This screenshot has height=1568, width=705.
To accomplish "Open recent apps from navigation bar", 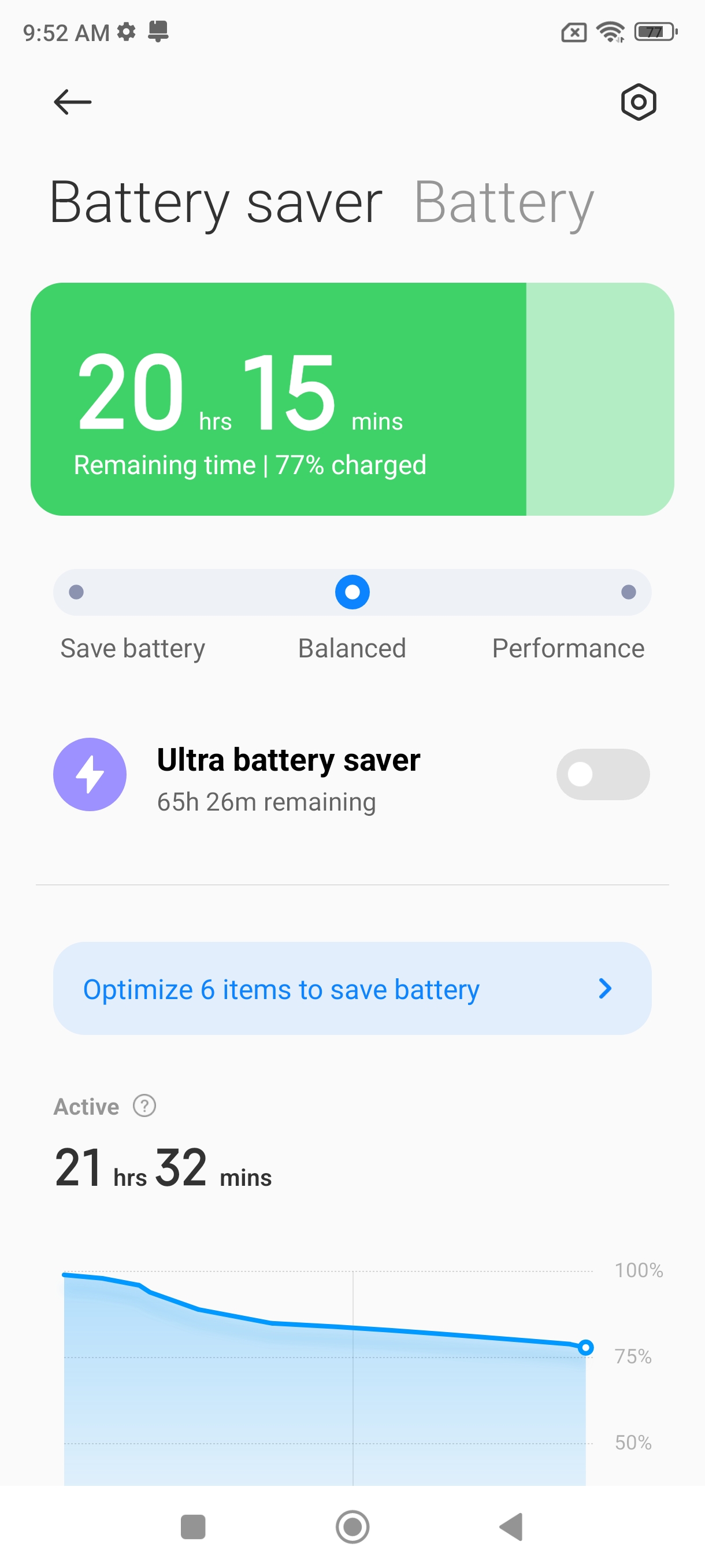I will pyautogui.click(x=193, y=1526).
